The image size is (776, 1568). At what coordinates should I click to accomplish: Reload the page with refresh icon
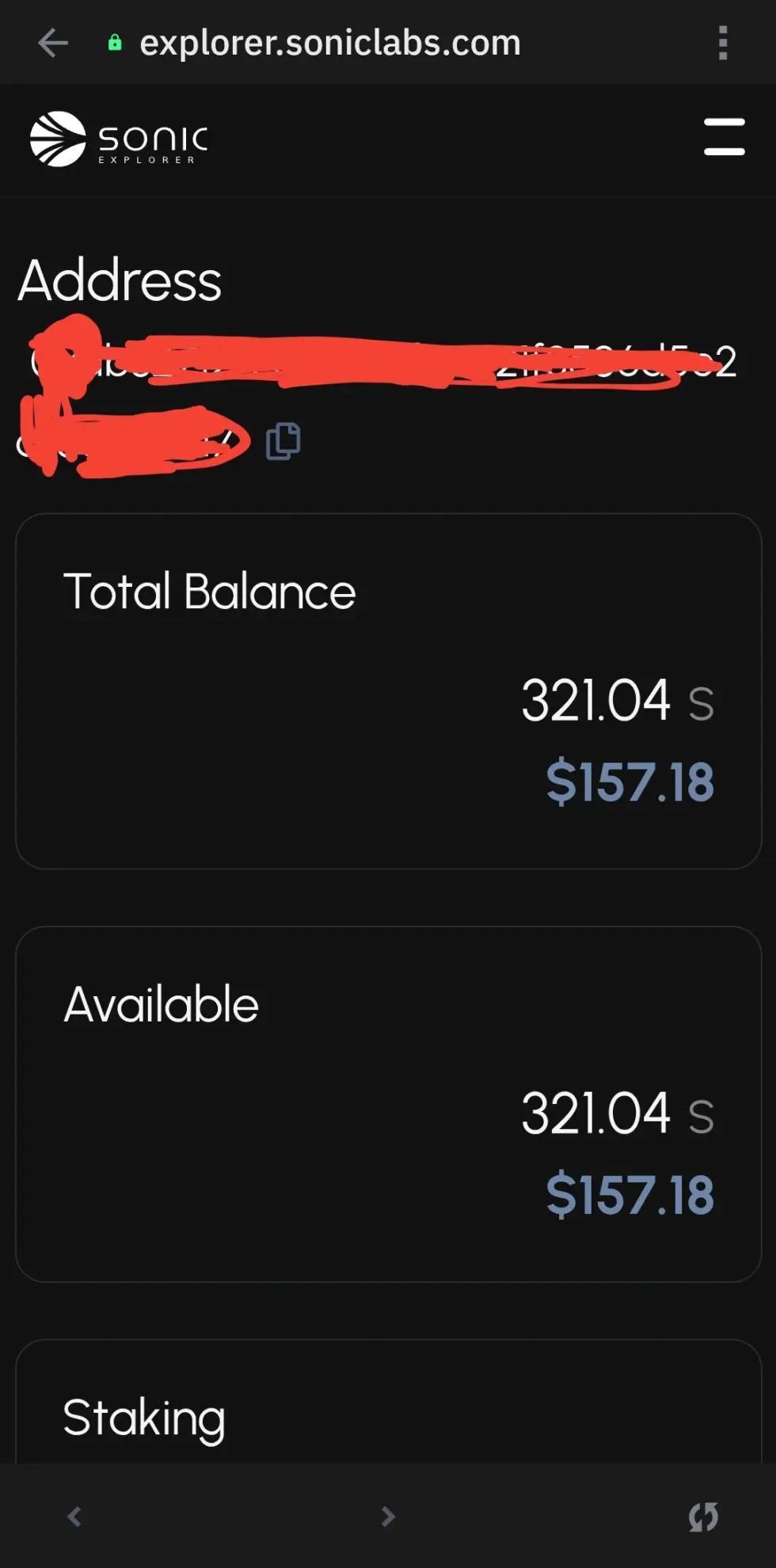[x=703, y=1517]
